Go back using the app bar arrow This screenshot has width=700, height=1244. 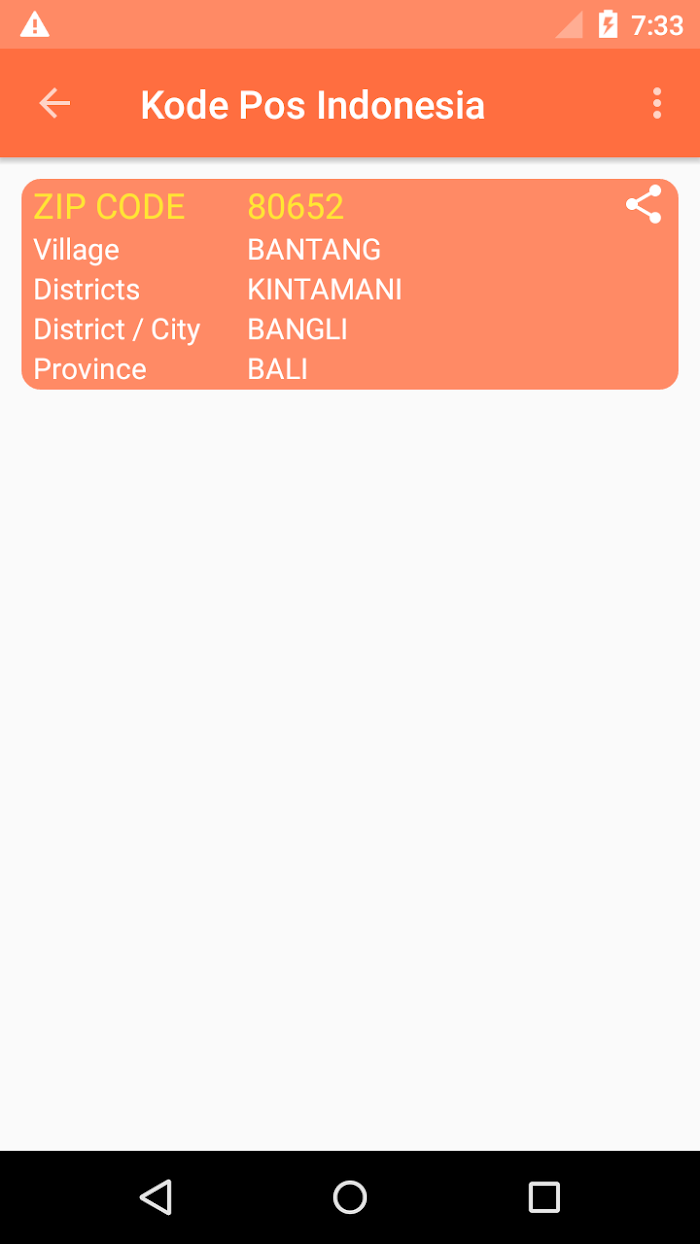[55, 103]
